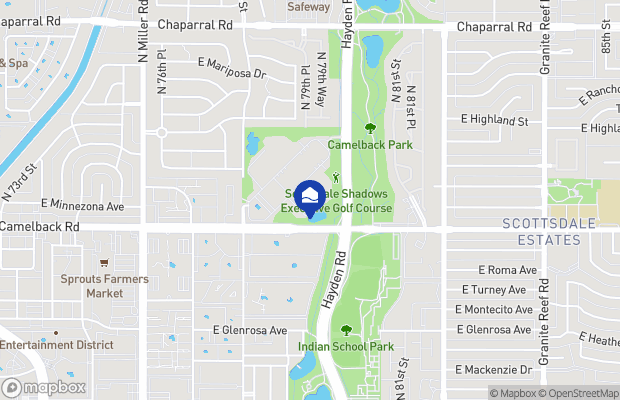The width and height of the screenshot is (620, 400).
Task: Tap the blue home marker pin
Action: (x=311, y=197)
